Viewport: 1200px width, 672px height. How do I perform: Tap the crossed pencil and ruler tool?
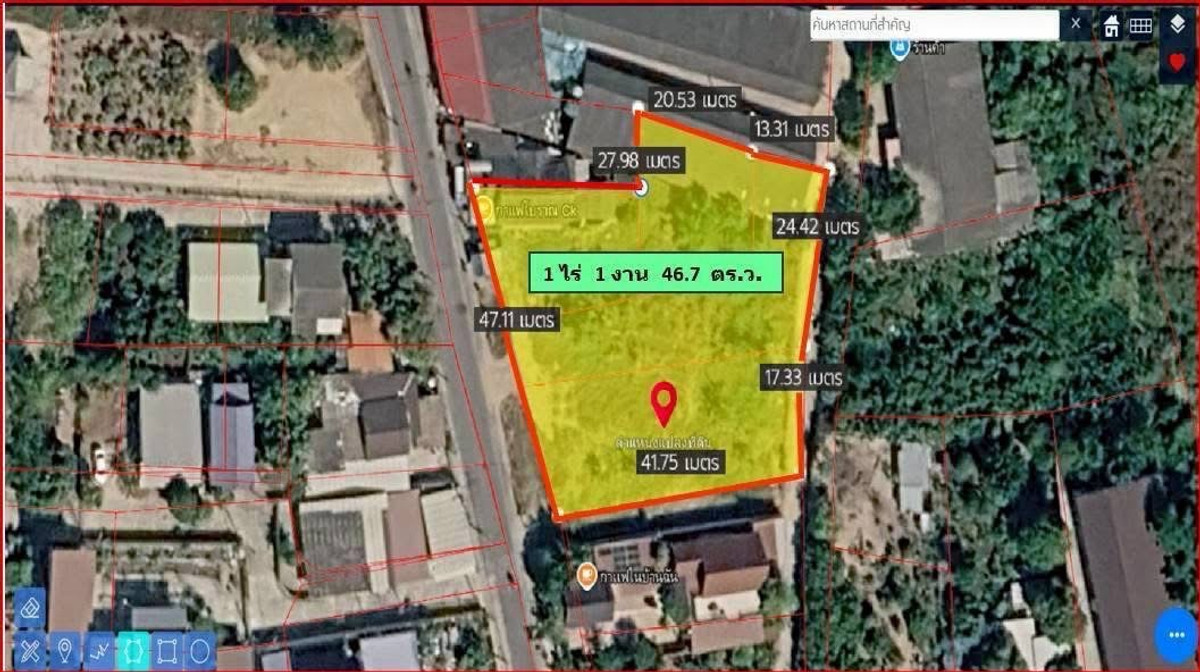(x=29, y=651)
